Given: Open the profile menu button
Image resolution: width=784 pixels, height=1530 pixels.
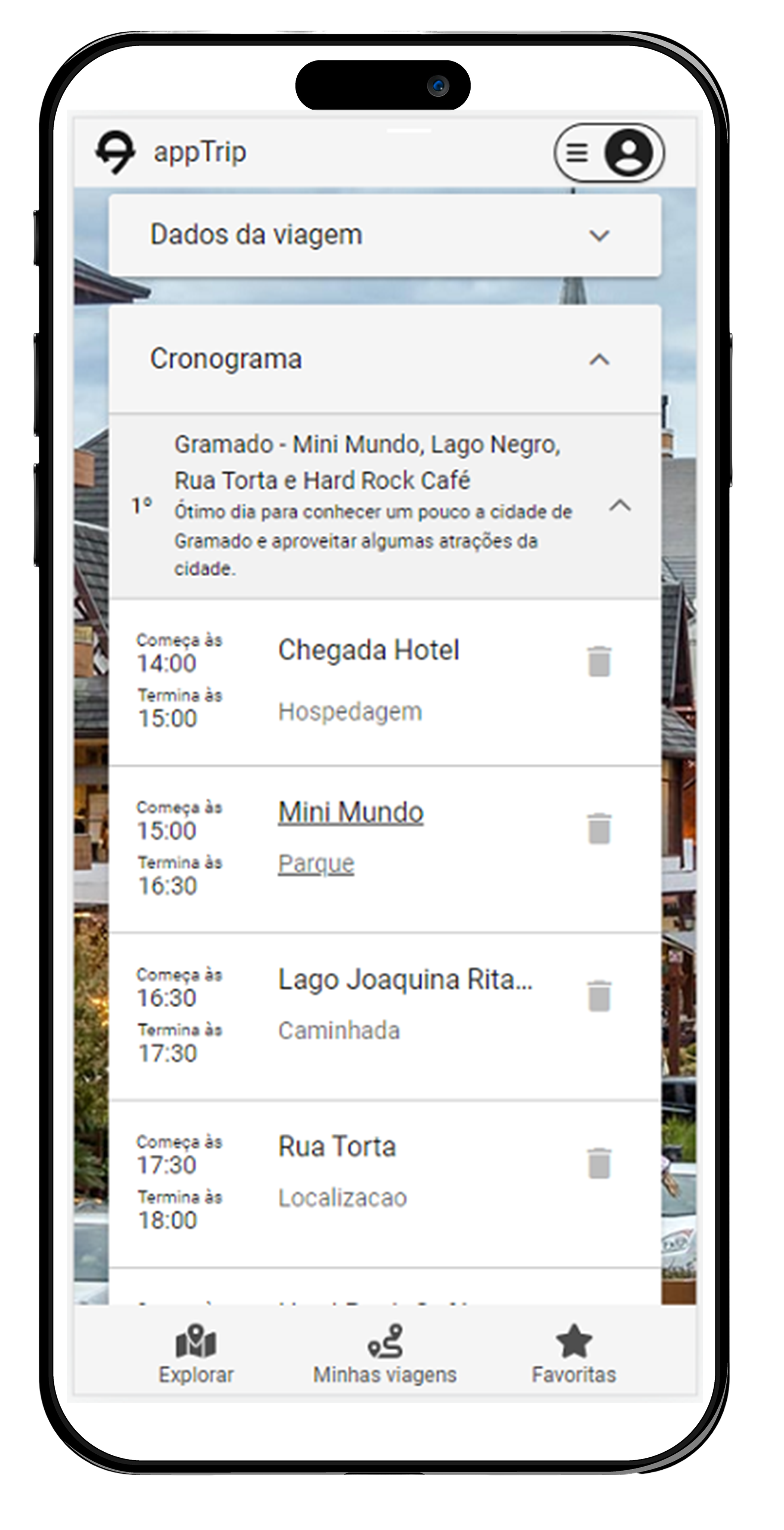Looking at the screenshot, I should 609,152.
